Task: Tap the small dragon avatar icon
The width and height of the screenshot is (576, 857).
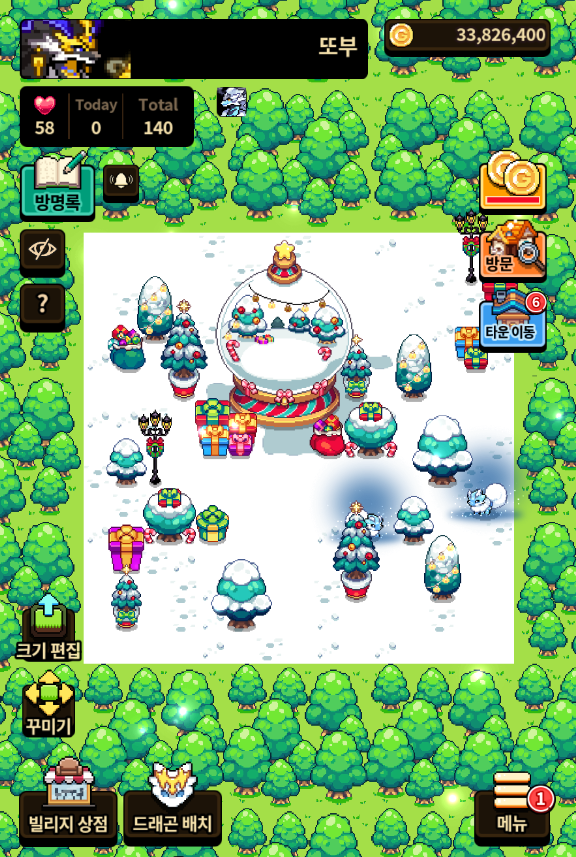Action: (232, 101)
